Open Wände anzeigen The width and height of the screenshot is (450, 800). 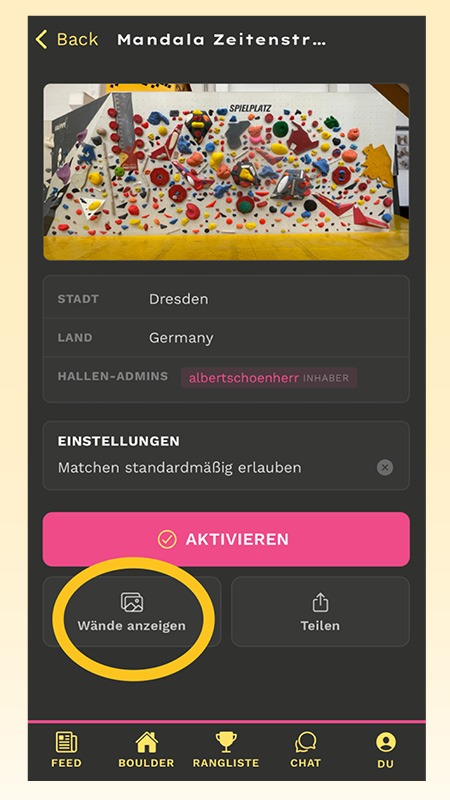pyautogui.click(x=132, y=612)
